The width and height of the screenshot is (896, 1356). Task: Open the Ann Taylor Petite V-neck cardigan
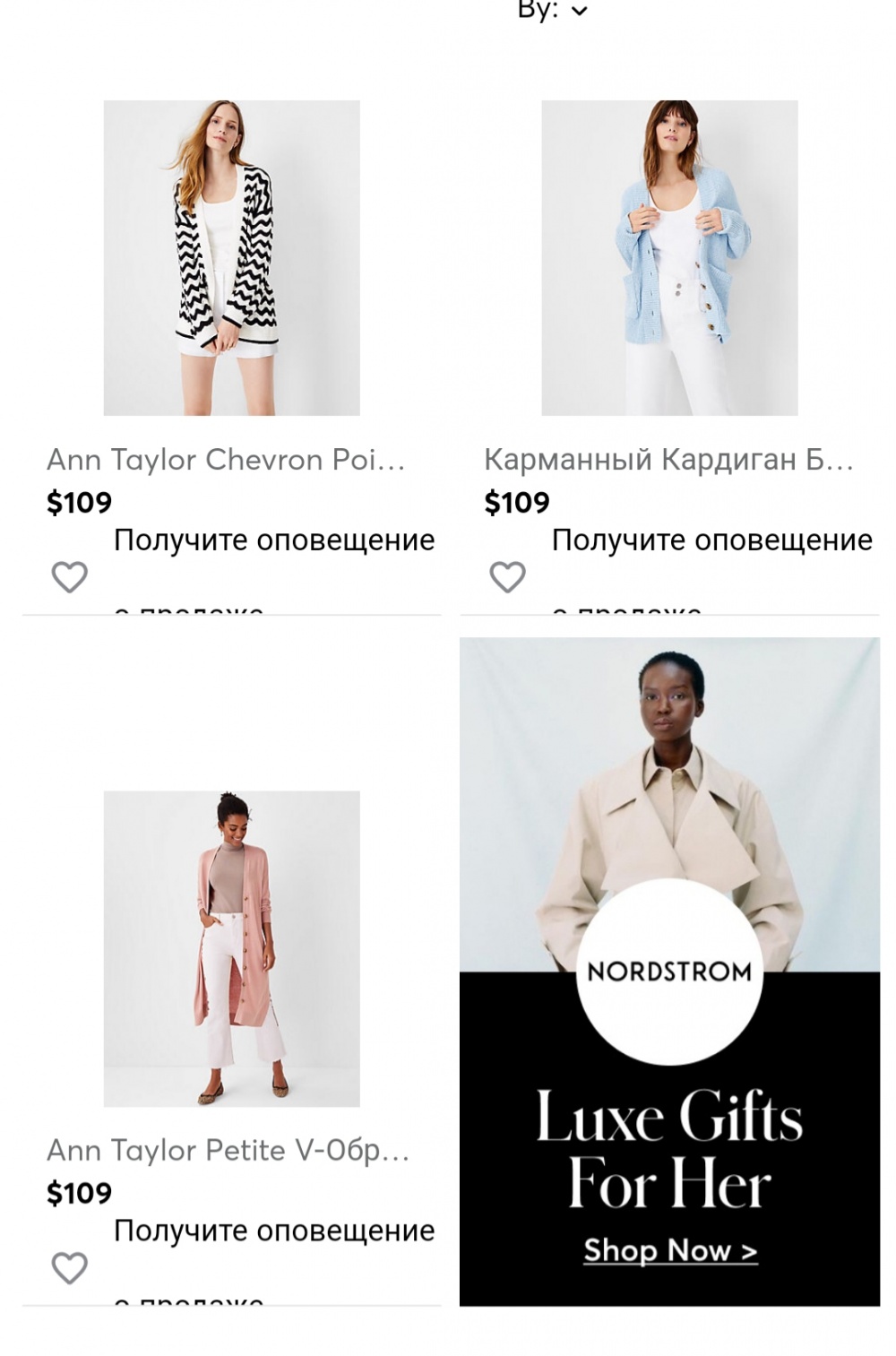pos(231,948)
